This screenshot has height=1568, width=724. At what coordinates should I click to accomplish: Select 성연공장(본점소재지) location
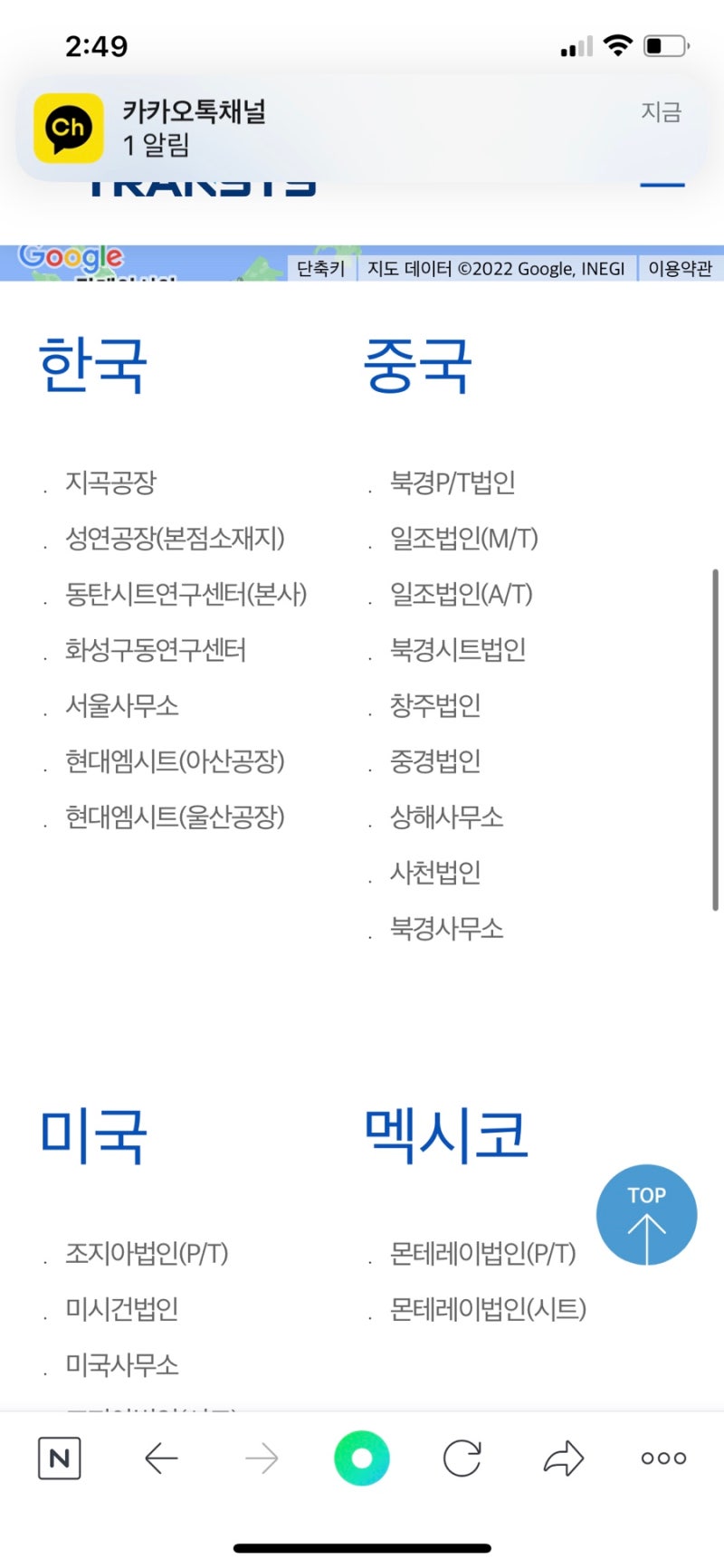pos(175,539)
